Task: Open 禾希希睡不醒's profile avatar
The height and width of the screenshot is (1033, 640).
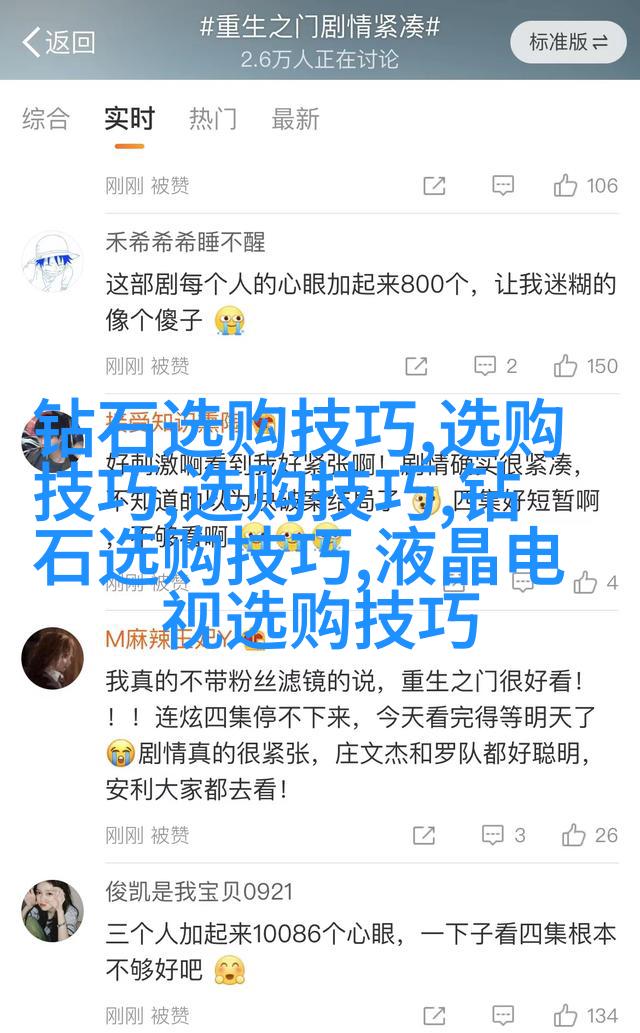Action: pyautogui.click(x=52, y=264)
